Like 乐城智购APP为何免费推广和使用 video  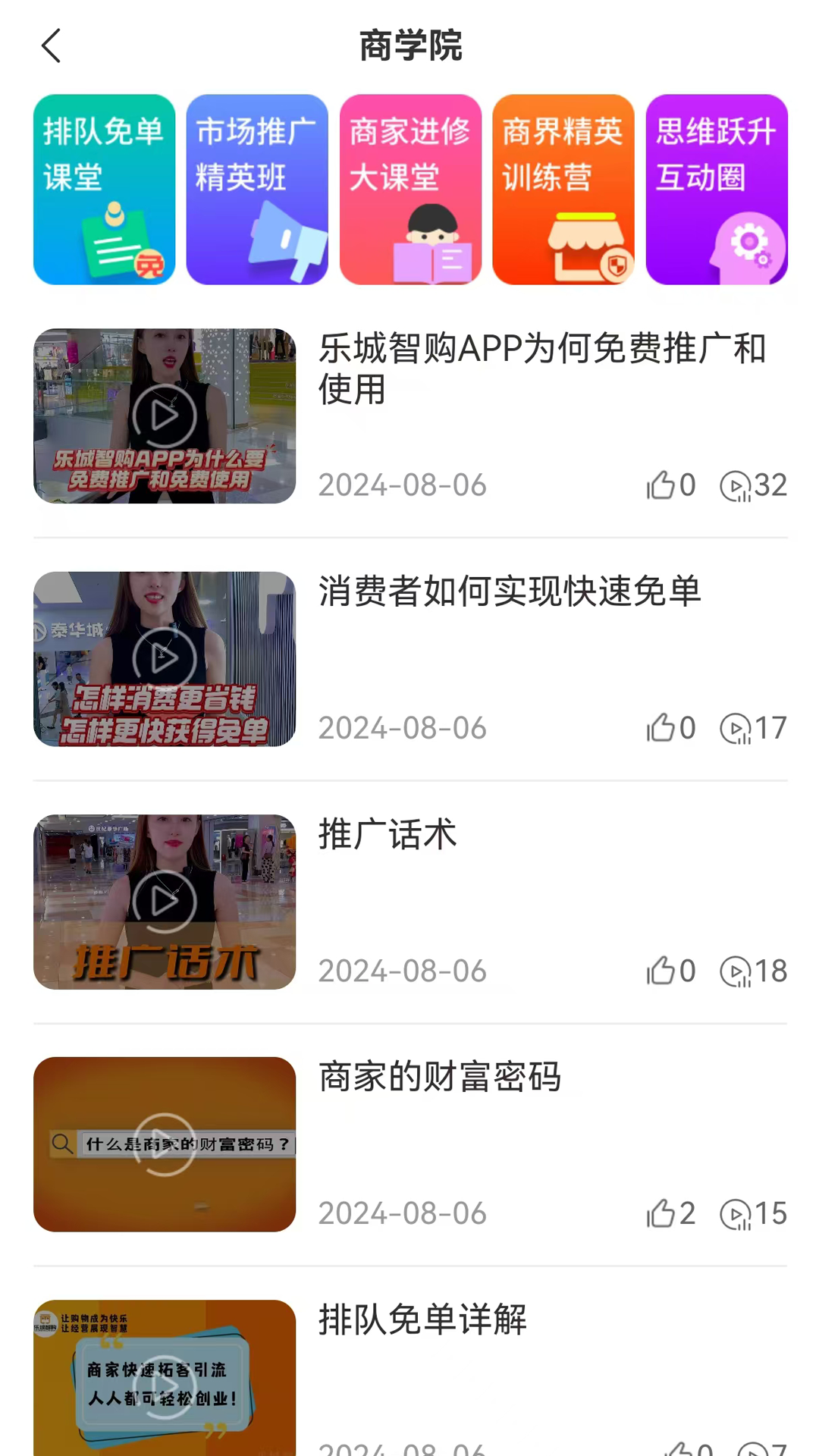pos(661,485)
